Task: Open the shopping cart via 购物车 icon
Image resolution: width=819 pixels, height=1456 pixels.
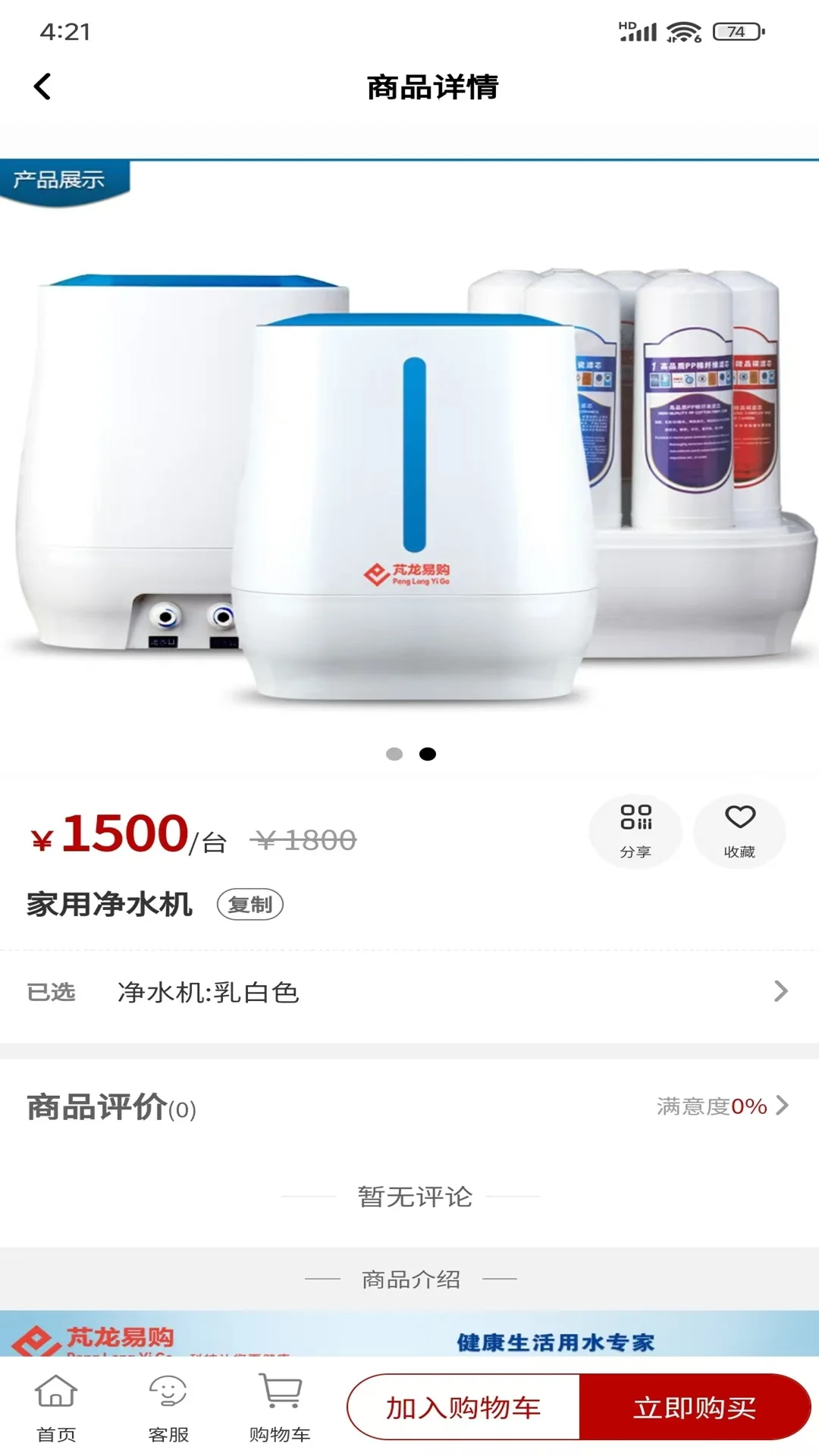Action: [x=280, y=1407]
